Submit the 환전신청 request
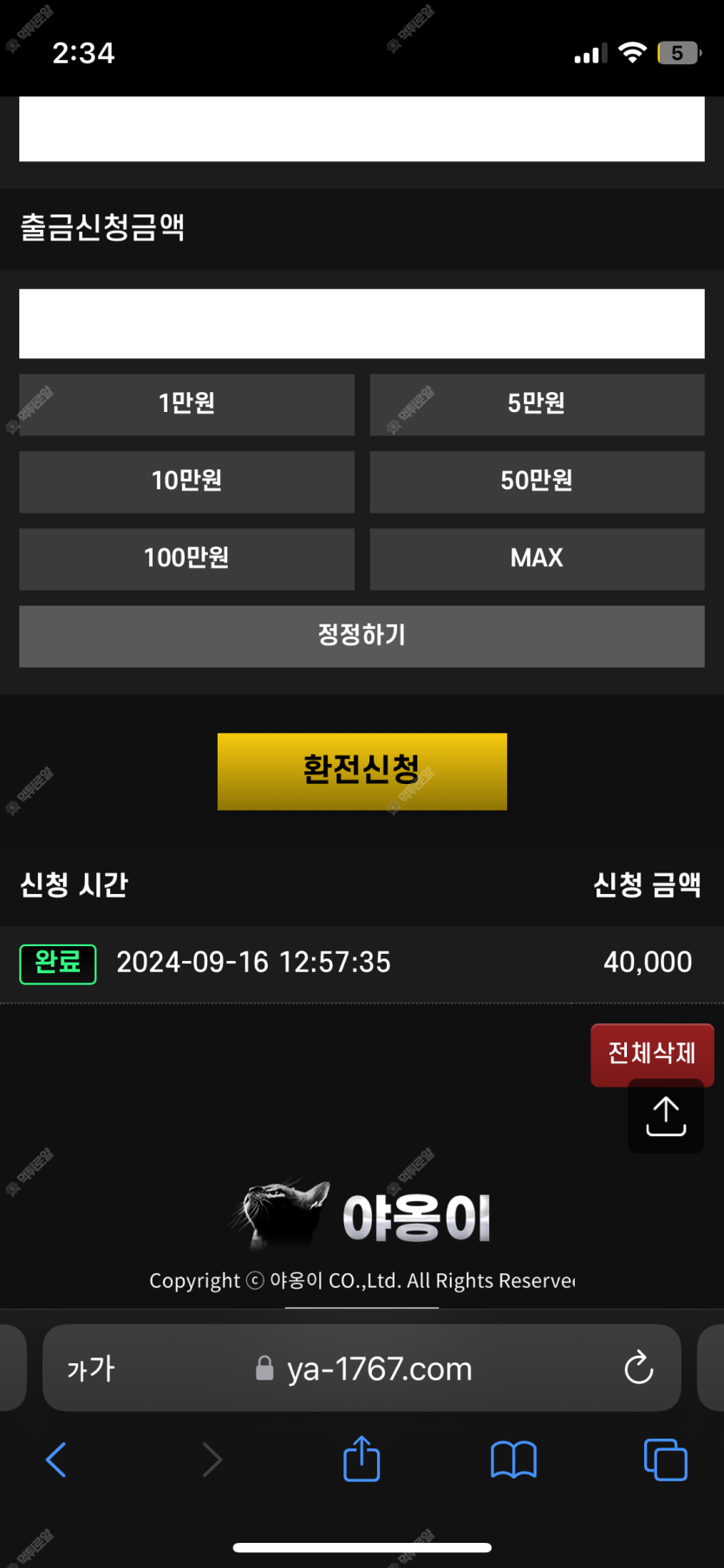This screenshot has height=1568, width=724. point(362,771)
